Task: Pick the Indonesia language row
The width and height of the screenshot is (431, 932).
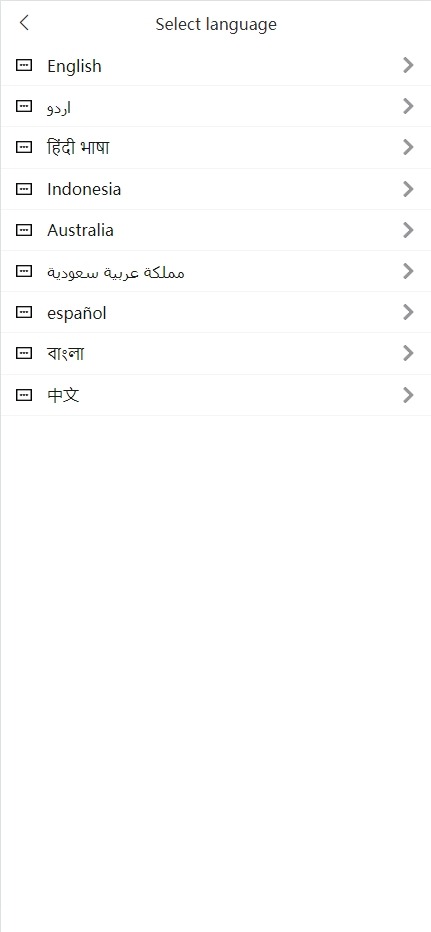Action: click(216, 189)
